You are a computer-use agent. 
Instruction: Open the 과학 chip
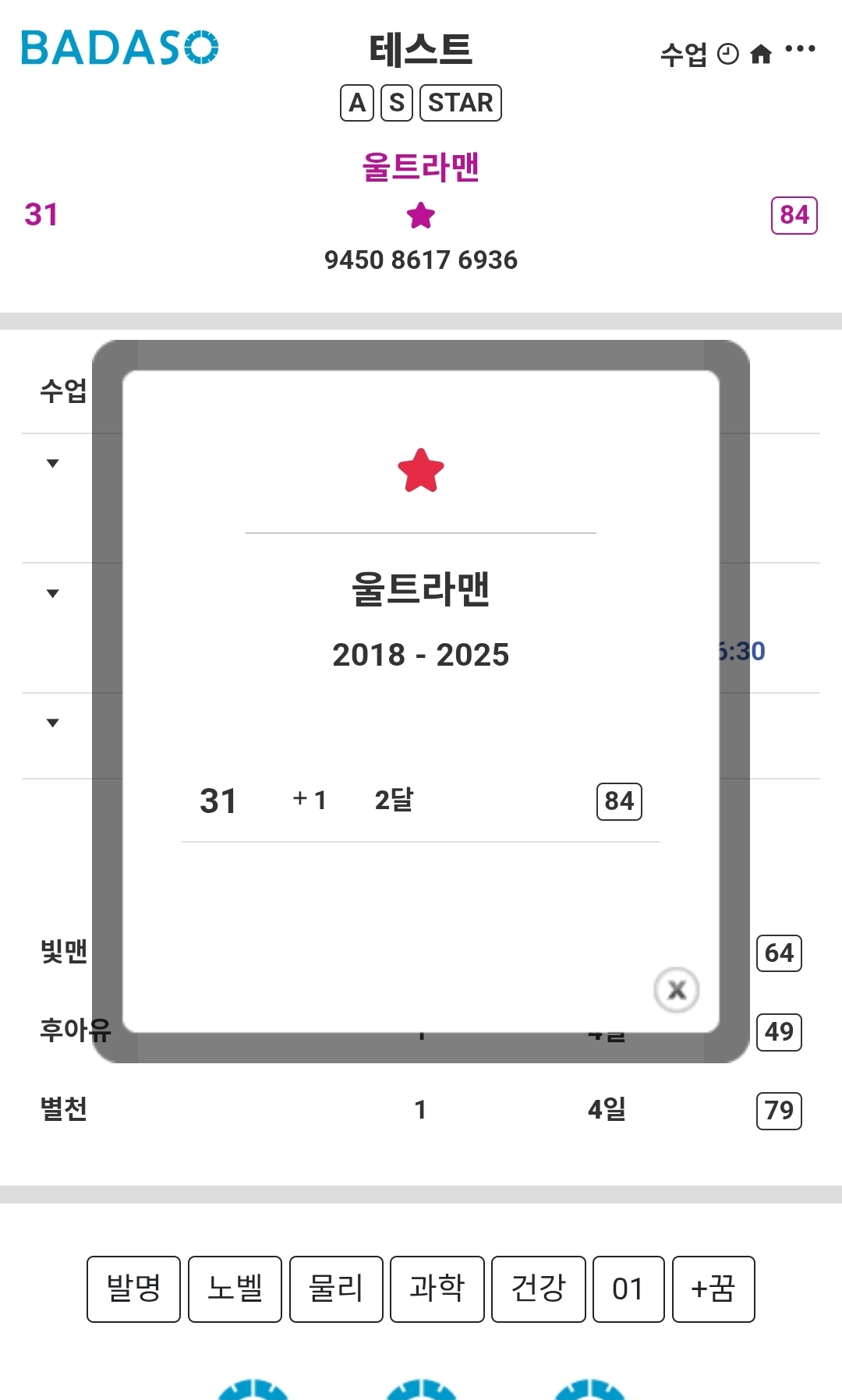coord(437,1289)
